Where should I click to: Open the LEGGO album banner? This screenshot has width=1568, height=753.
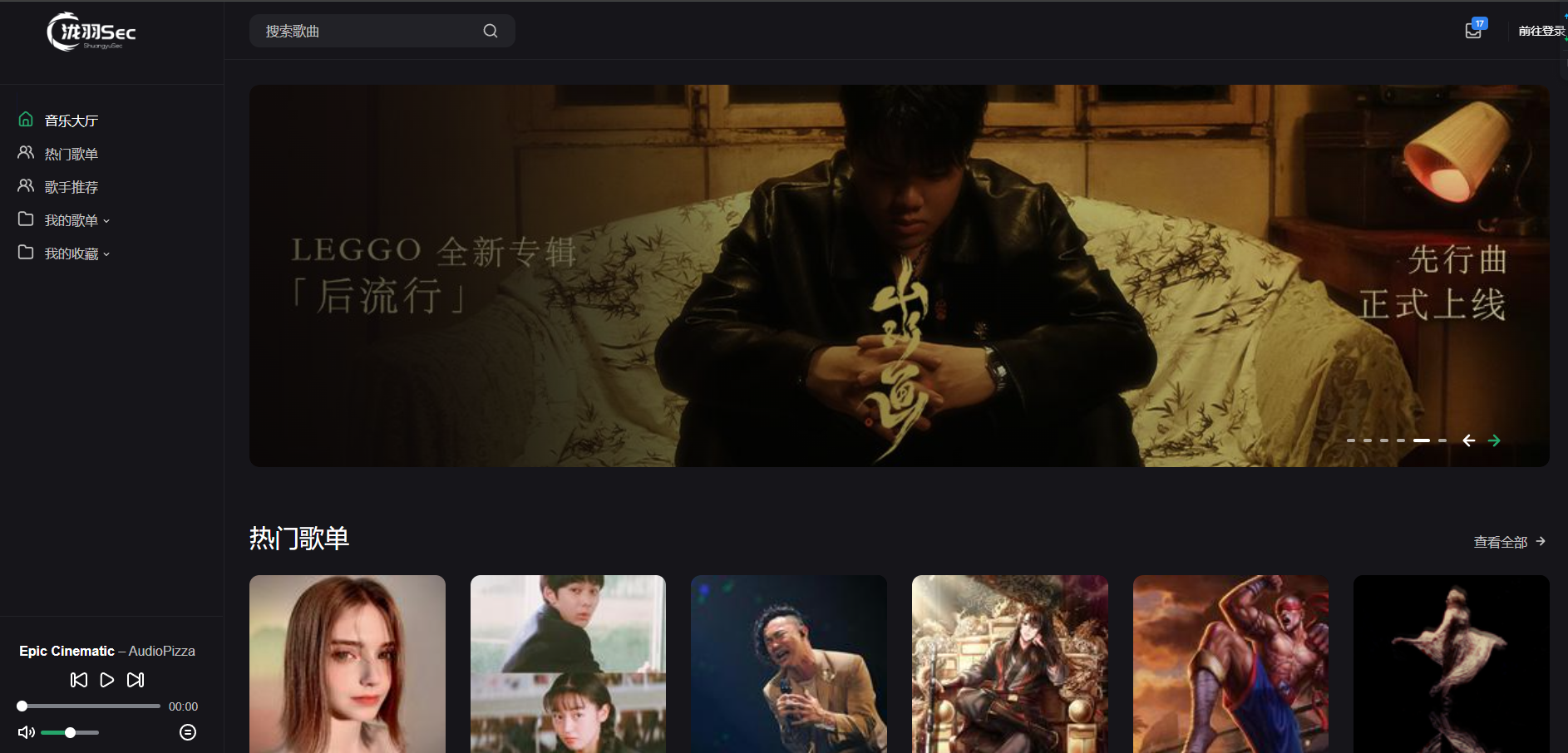(x=898, y=274)
